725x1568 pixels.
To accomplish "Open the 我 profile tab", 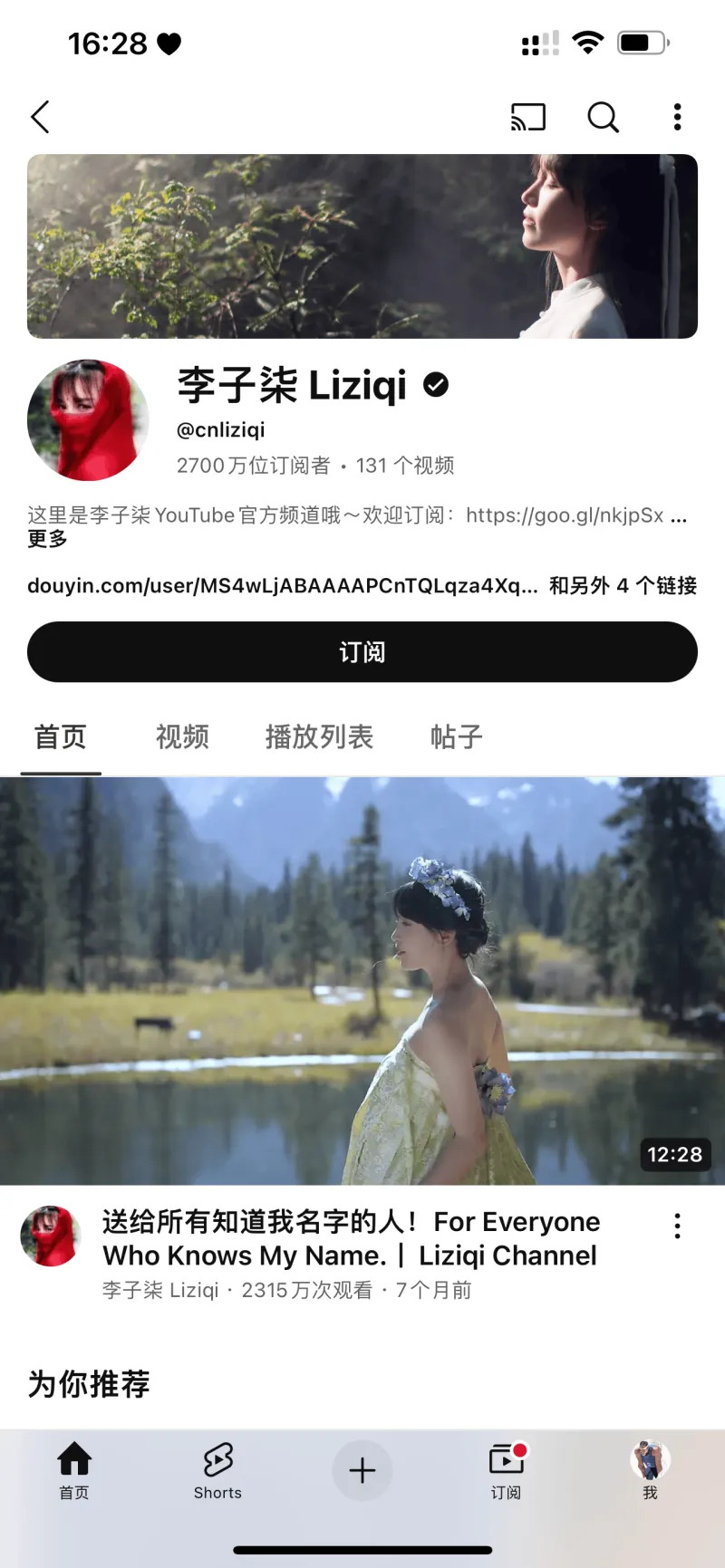I will pyautogui.click(x=650, y=1471).
